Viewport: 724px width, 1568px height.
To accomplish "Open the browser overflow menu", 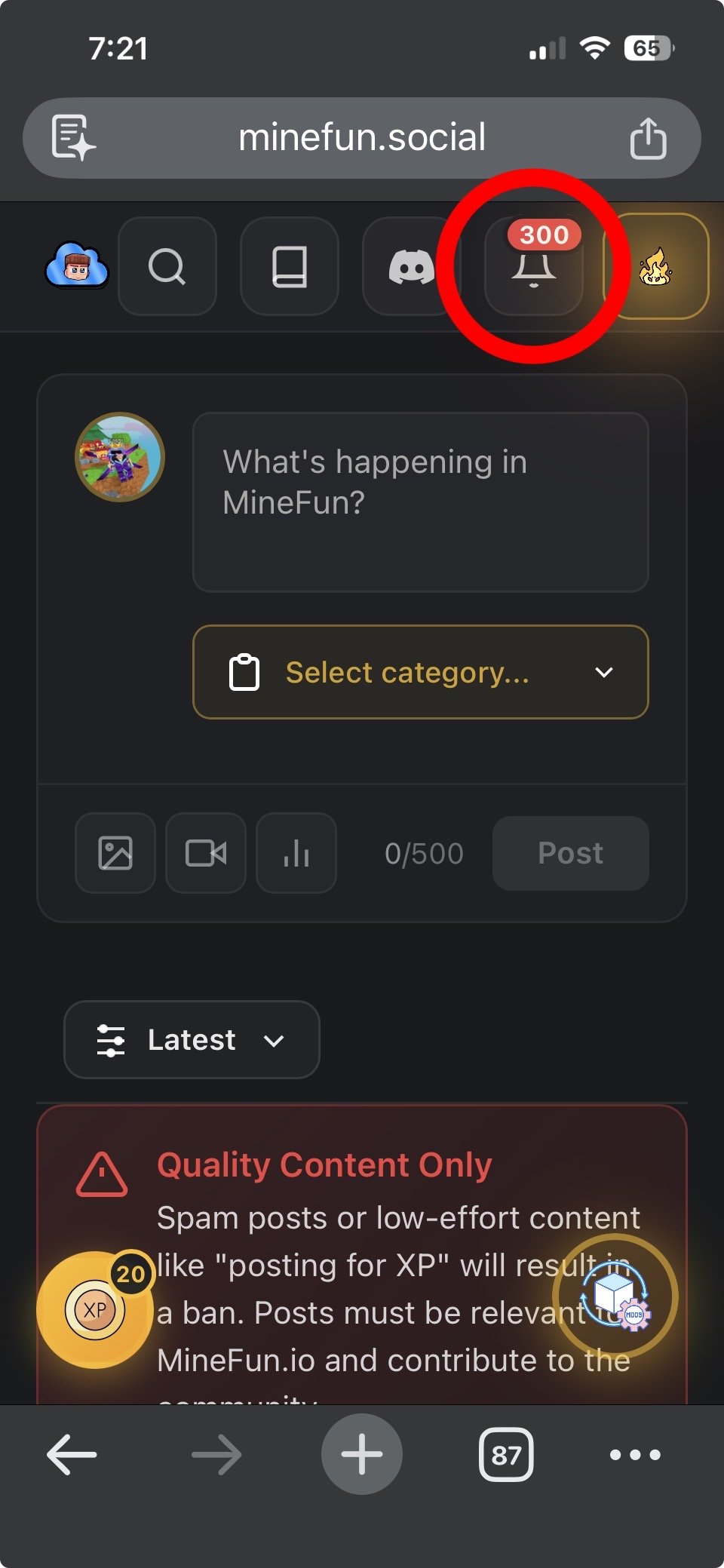I will (x=635, y=1454).
